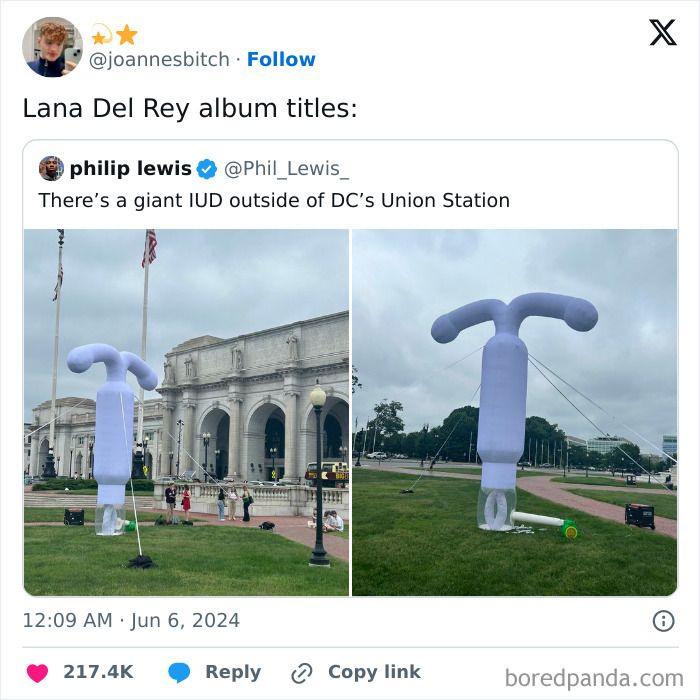This screenshot has height=700, width=700.
Task: Follow the @joannesbitch account
Action: click(x=281, y=60)
